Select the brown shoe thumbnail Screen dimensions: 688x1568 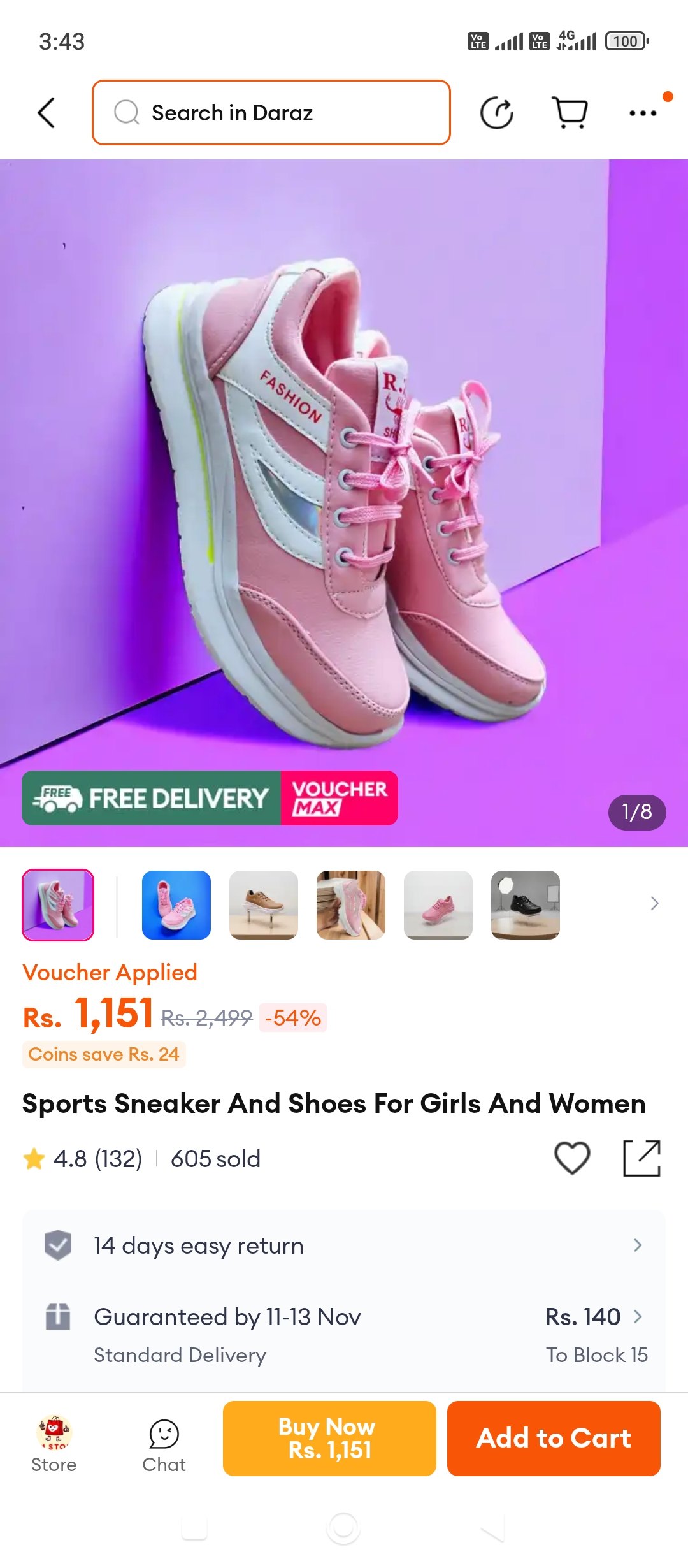[x=264, y=905]
